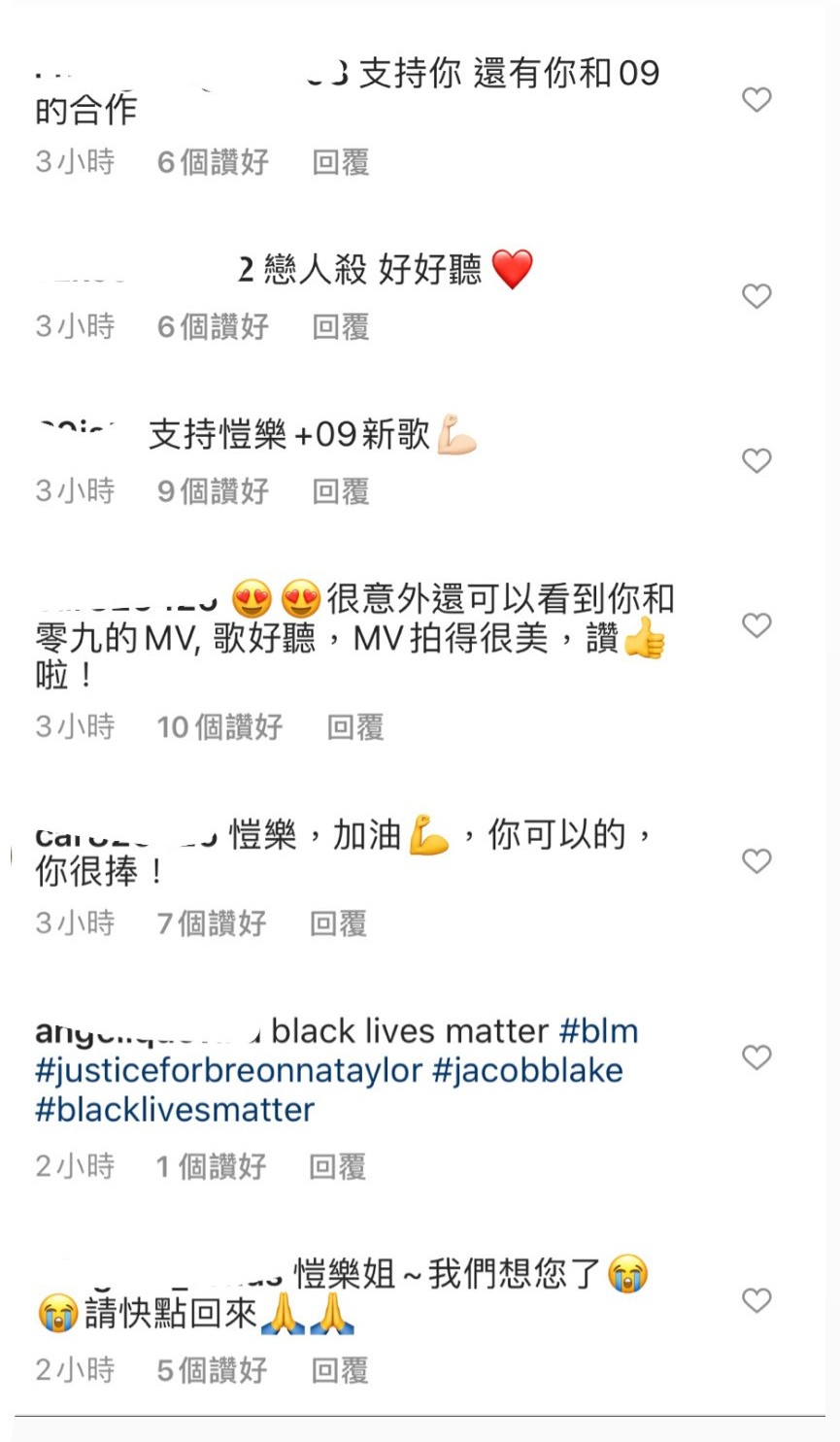840x1442 pixels.
Task: Reply to the 戀人殺 好好聽 comment
Action: pos(340,327)
